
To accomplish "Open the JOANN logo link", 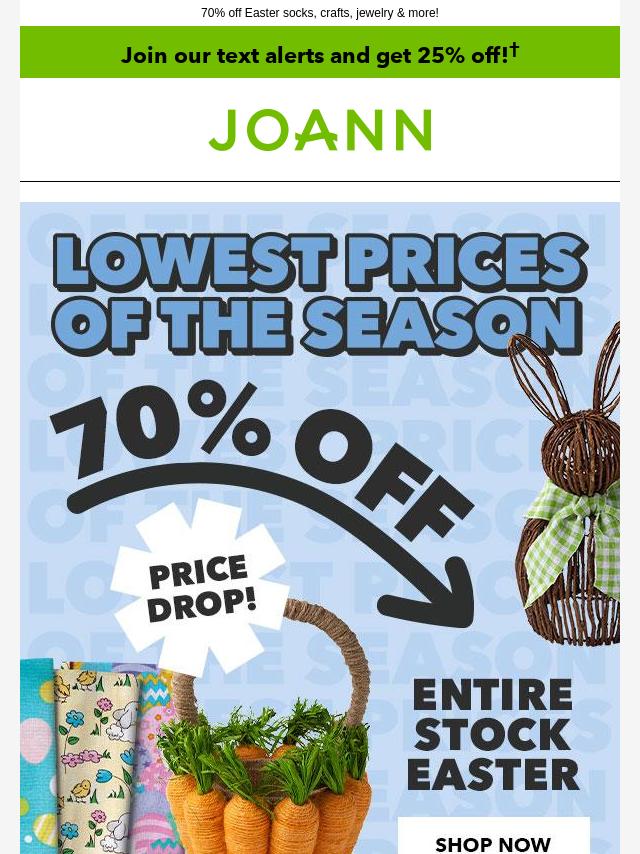I will [320, 130].
